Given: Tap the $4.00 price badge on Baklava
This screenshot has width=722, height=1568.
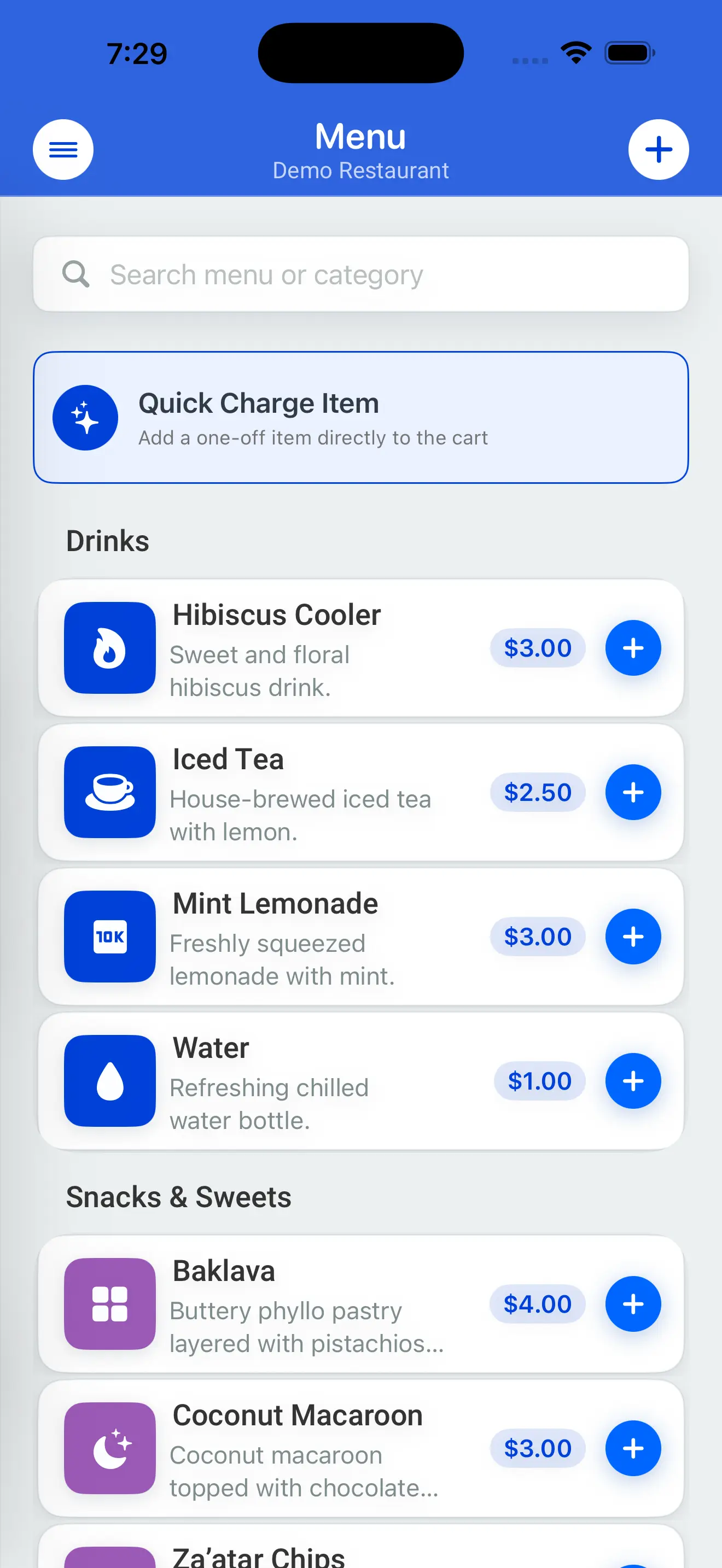Looking at the screenshot, I should [x=538, y=1304].
